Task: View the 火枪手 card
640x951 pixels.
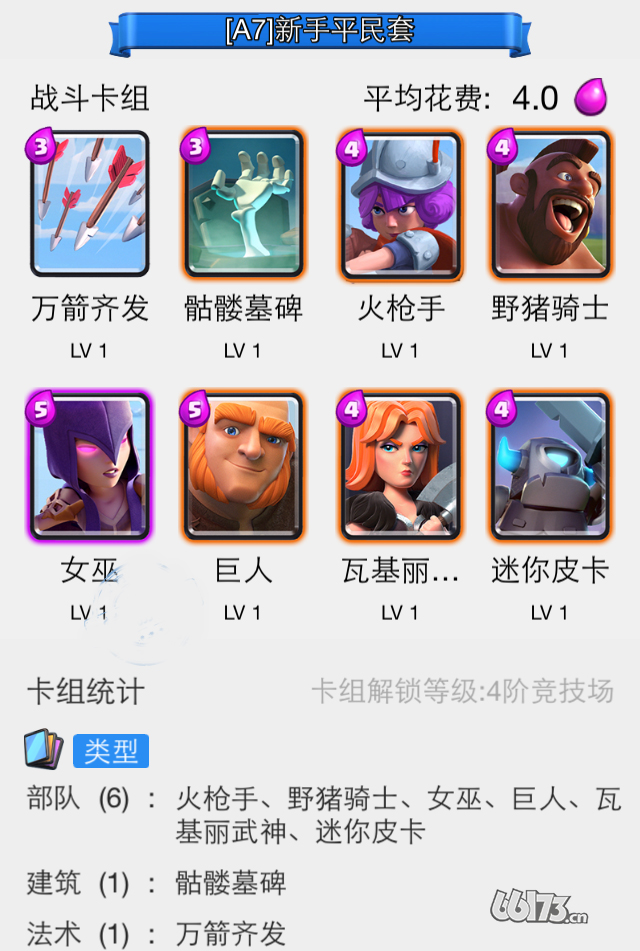Action: pos(399,205)
